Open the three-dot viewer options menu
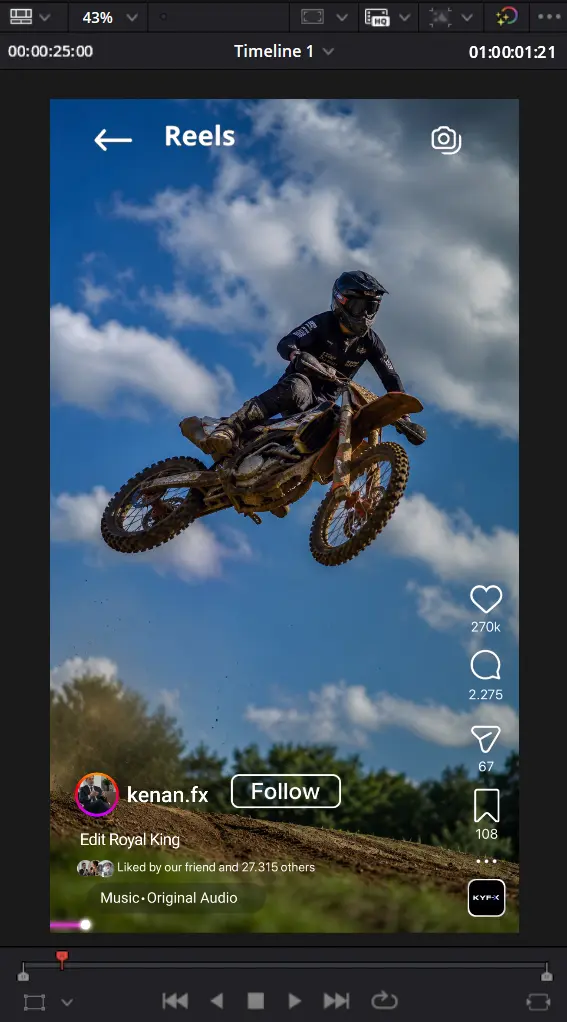 point(549,17)
